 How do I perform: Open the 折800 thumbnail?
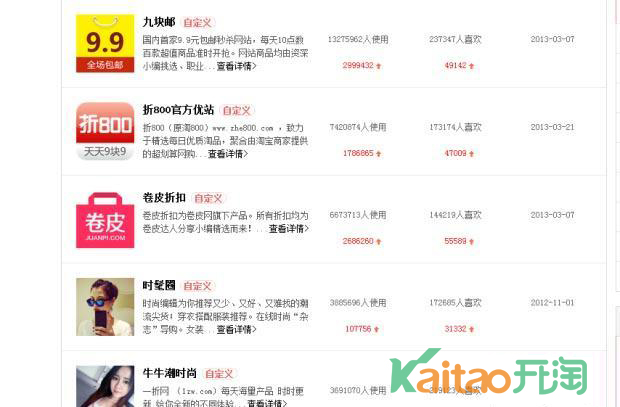[105, 131]
